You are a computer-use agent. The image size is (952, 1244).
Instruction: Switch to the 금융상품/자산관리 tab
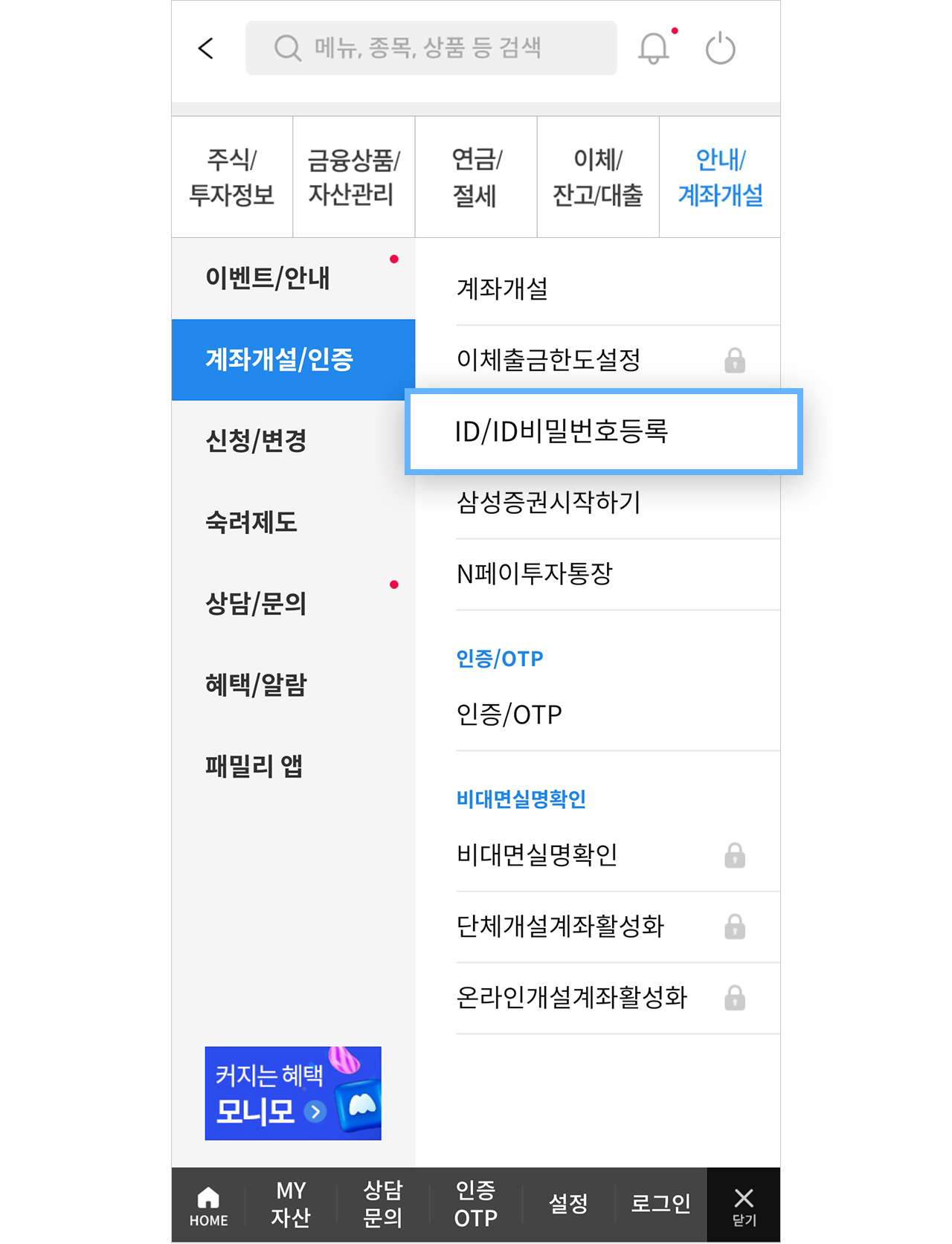click(353, 177)
